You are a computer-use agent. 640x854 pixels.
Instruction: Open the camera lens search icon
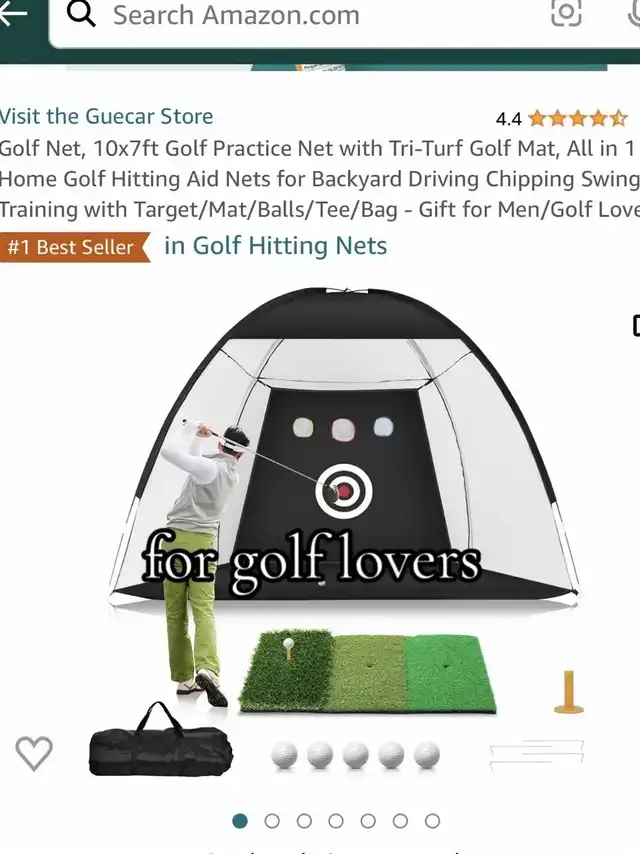[x=566, y=14]
